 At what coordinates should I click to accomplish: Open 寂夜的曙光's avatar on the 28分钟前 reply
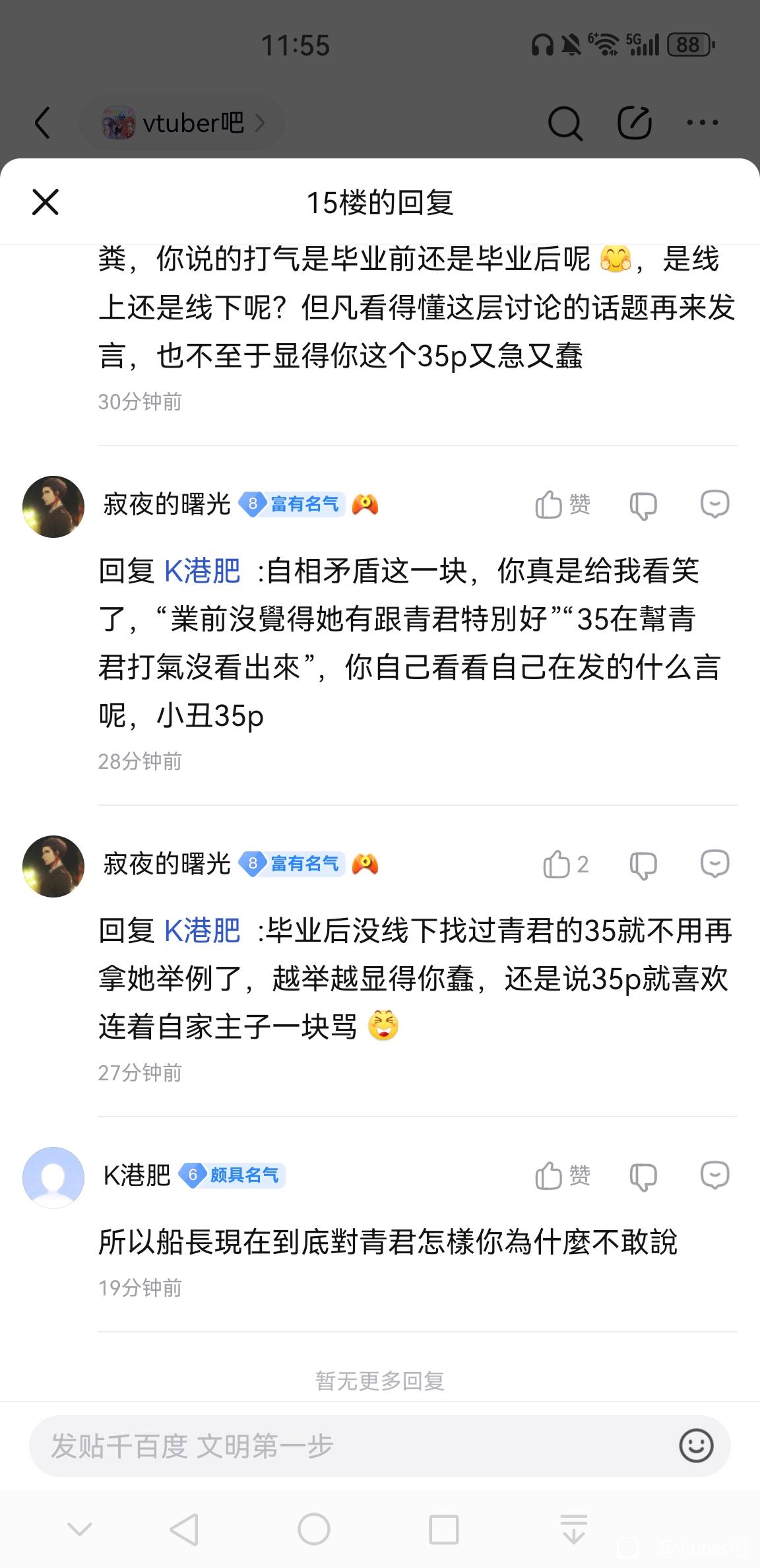point(53,507)
